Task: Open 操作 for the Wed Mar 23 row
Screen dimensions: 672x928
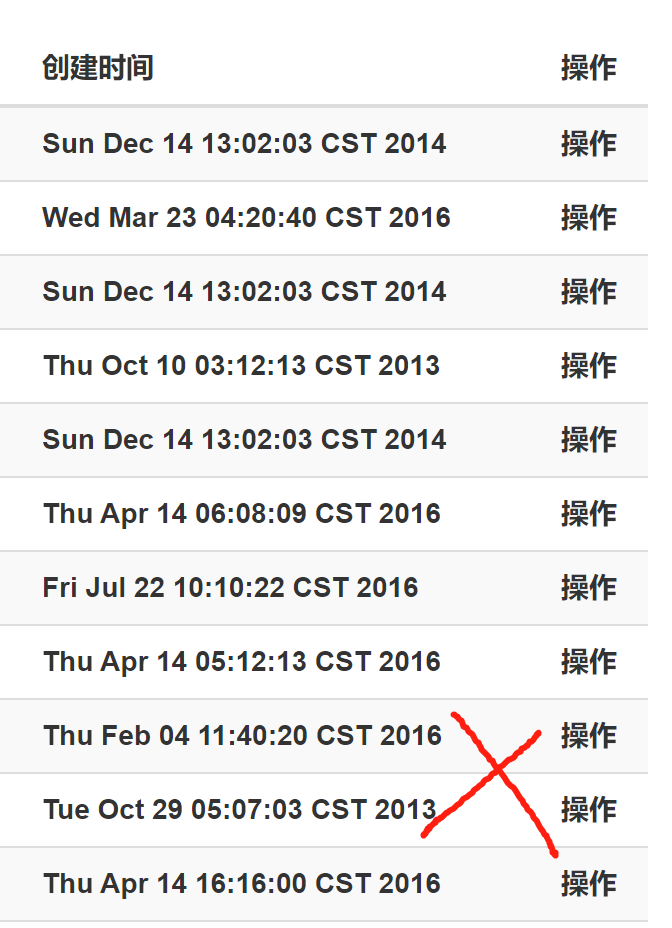Action: point(588,218)
